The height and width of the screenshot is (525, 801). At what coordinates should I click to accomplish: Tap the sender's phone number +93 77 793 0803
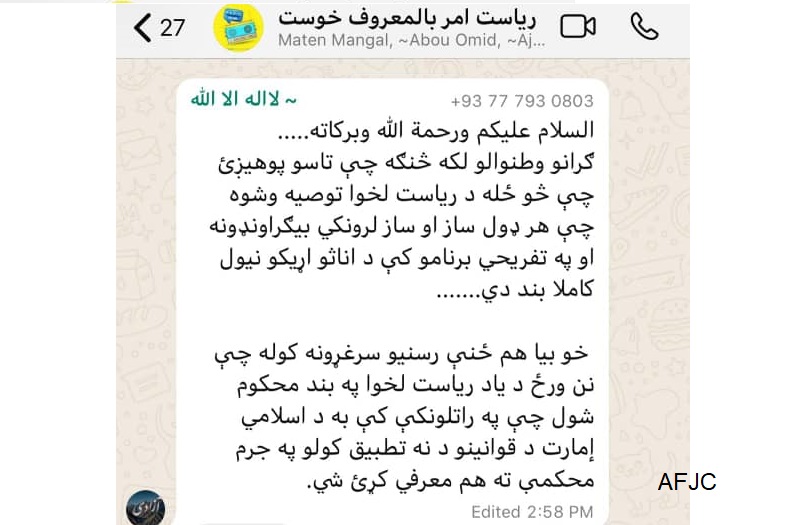(521, 101)
